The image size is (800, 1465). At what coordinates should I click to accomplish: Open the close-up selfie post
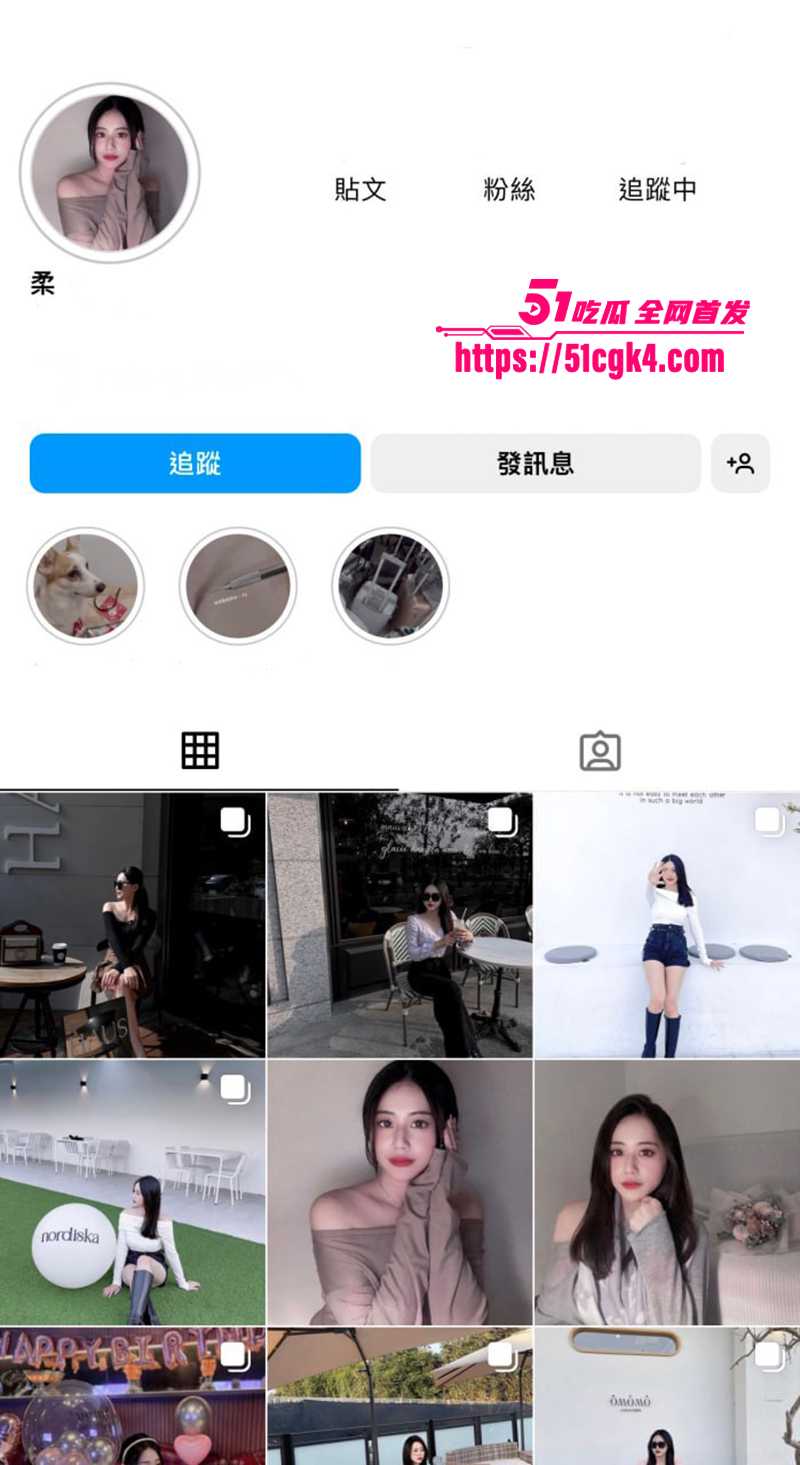400,1190
